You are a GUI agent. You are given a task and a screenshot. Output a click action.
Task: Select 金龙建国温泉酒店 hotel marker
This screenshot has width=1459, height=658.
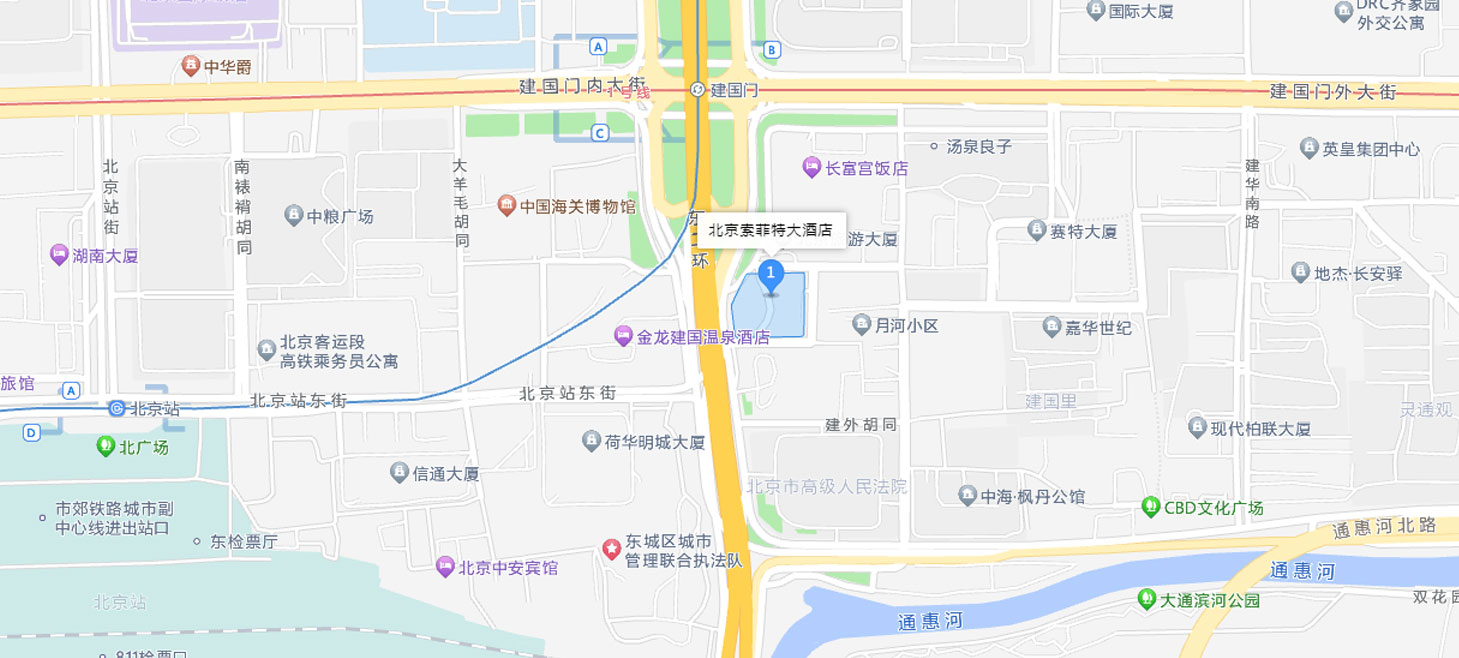[x=624, y=337]
